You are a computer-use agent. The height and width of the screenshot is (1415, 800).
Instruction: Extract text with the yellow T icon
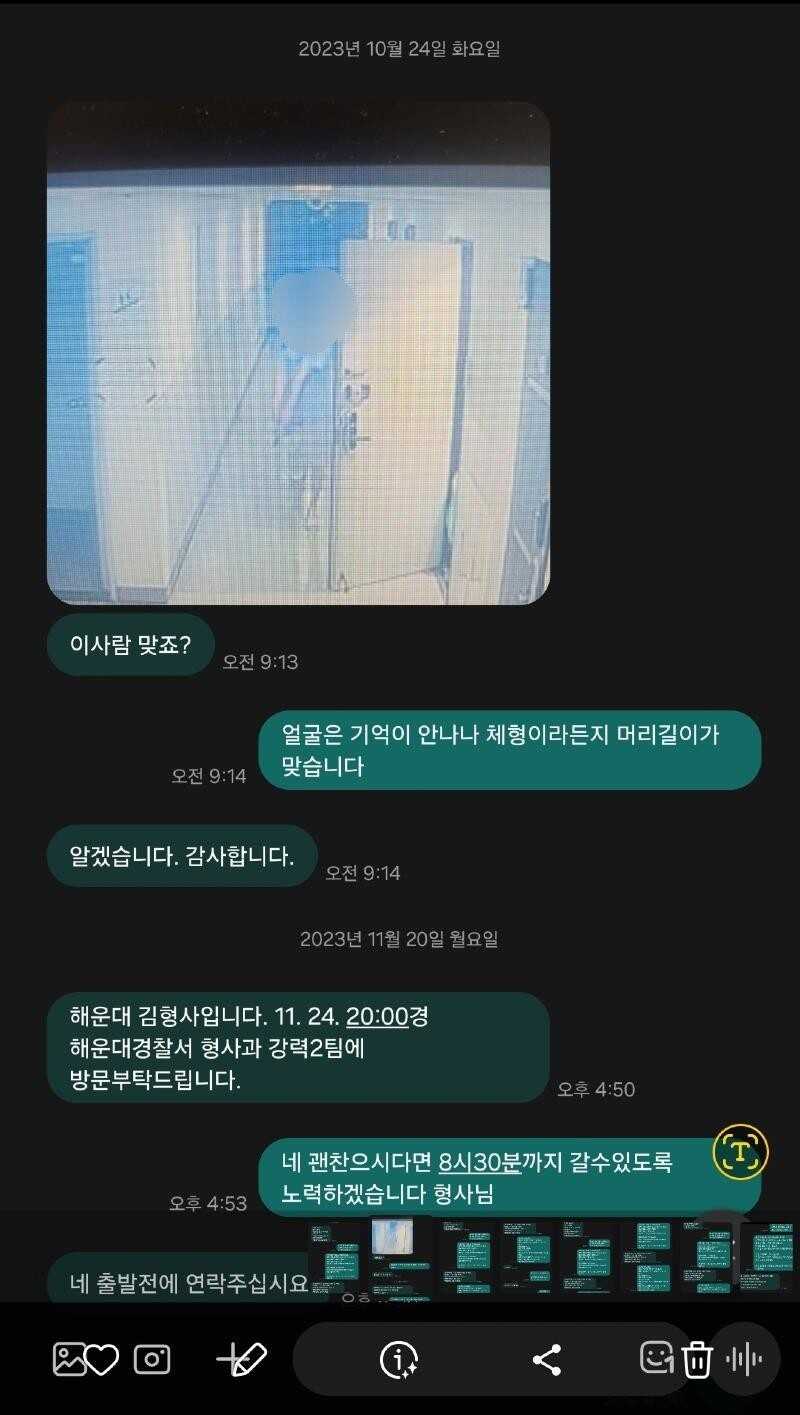740,1152
